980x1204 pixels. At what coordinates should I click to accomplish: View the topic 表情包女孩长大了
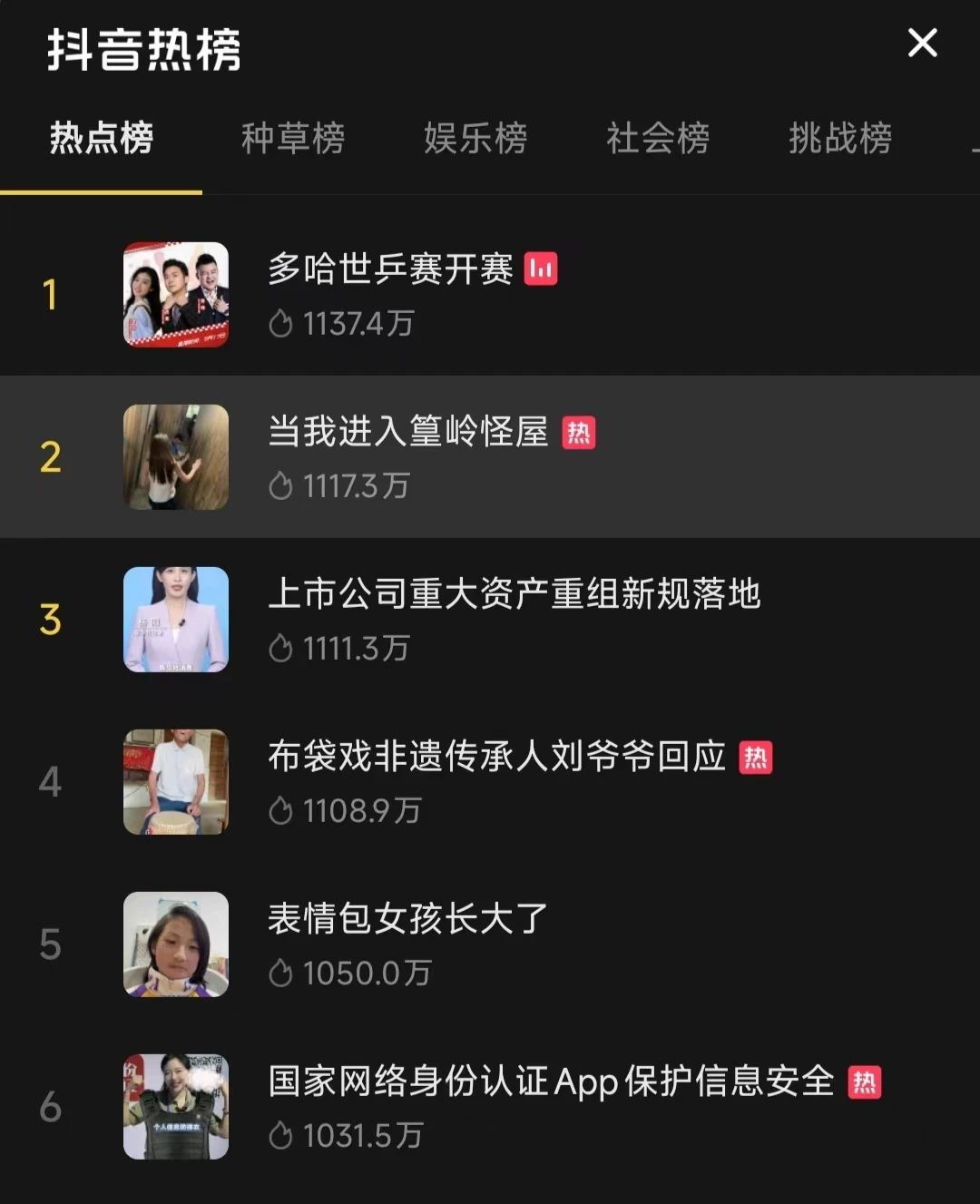pyautogui.click(x=407, y=919)
